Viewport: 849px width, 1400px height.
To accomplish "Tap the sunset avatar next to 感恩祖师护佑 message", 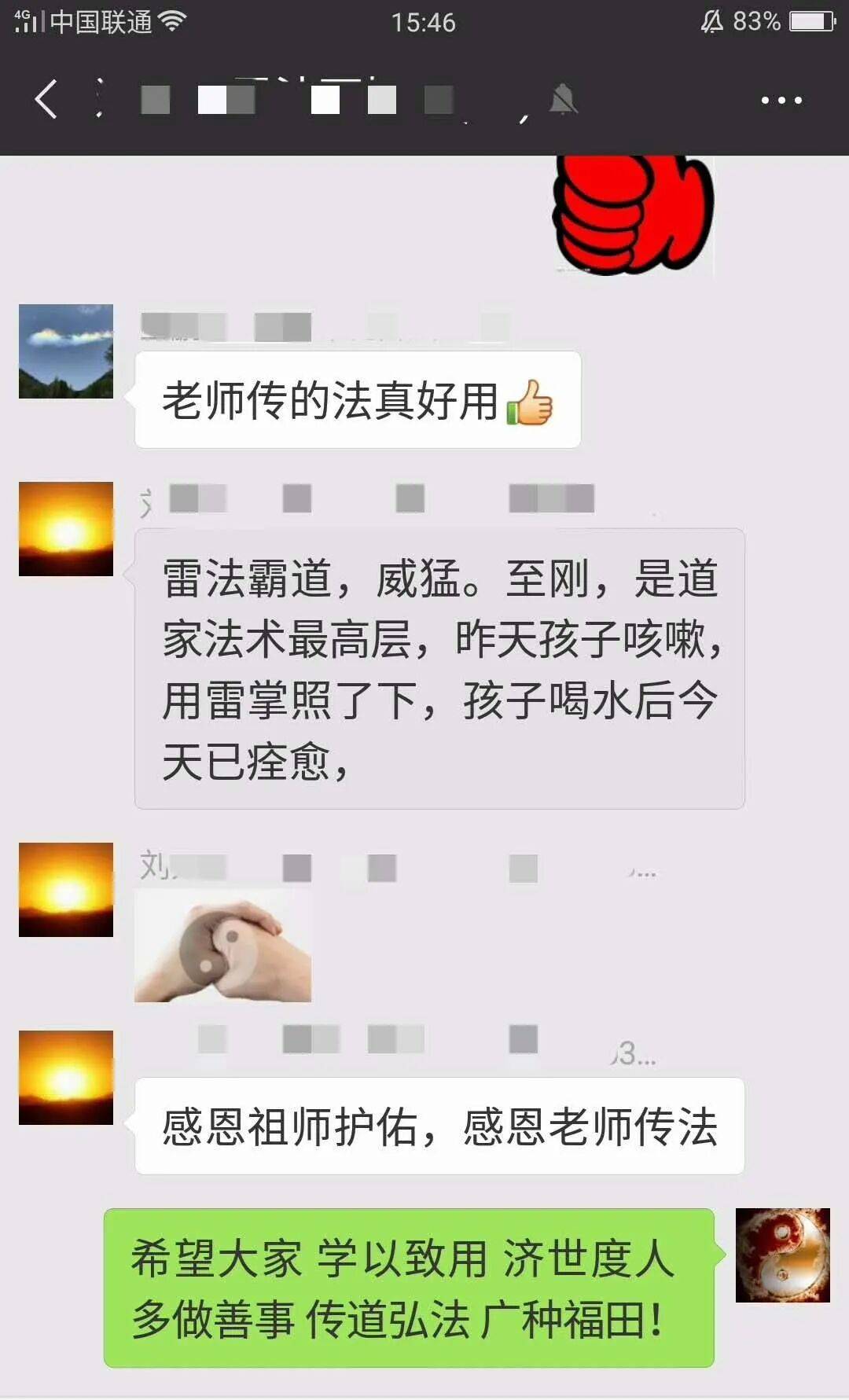I will coord(66,1078).
